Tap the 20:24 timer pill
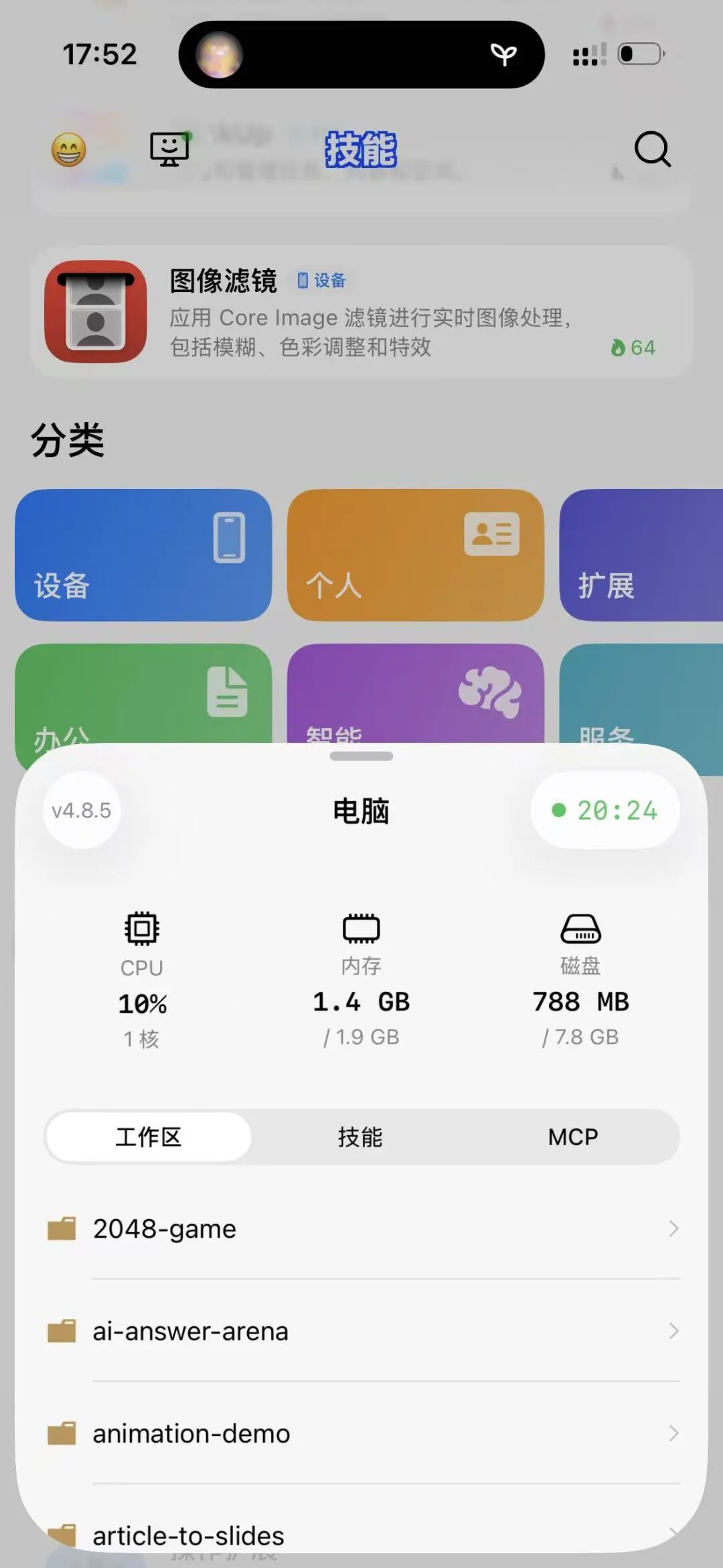Screen dimensions: 723x1568 (x=605, y=810)
